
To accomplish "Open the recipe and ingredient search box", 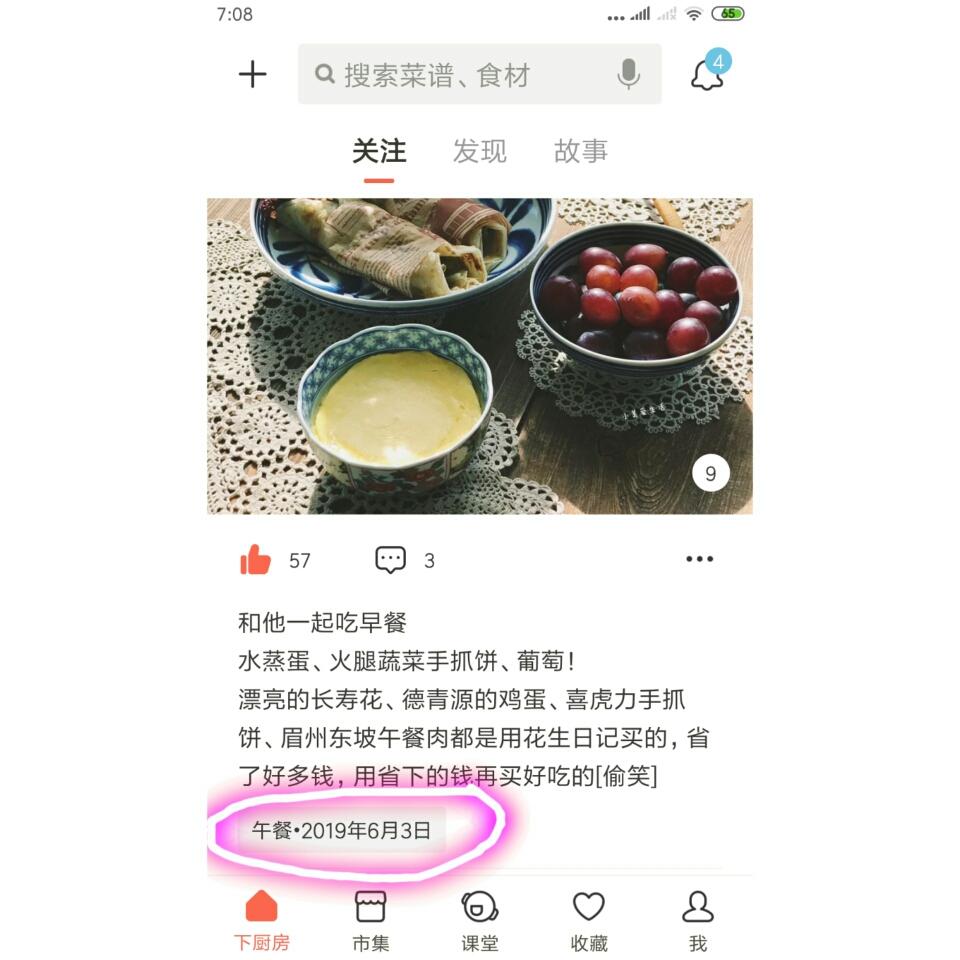I will click(479, 74).
